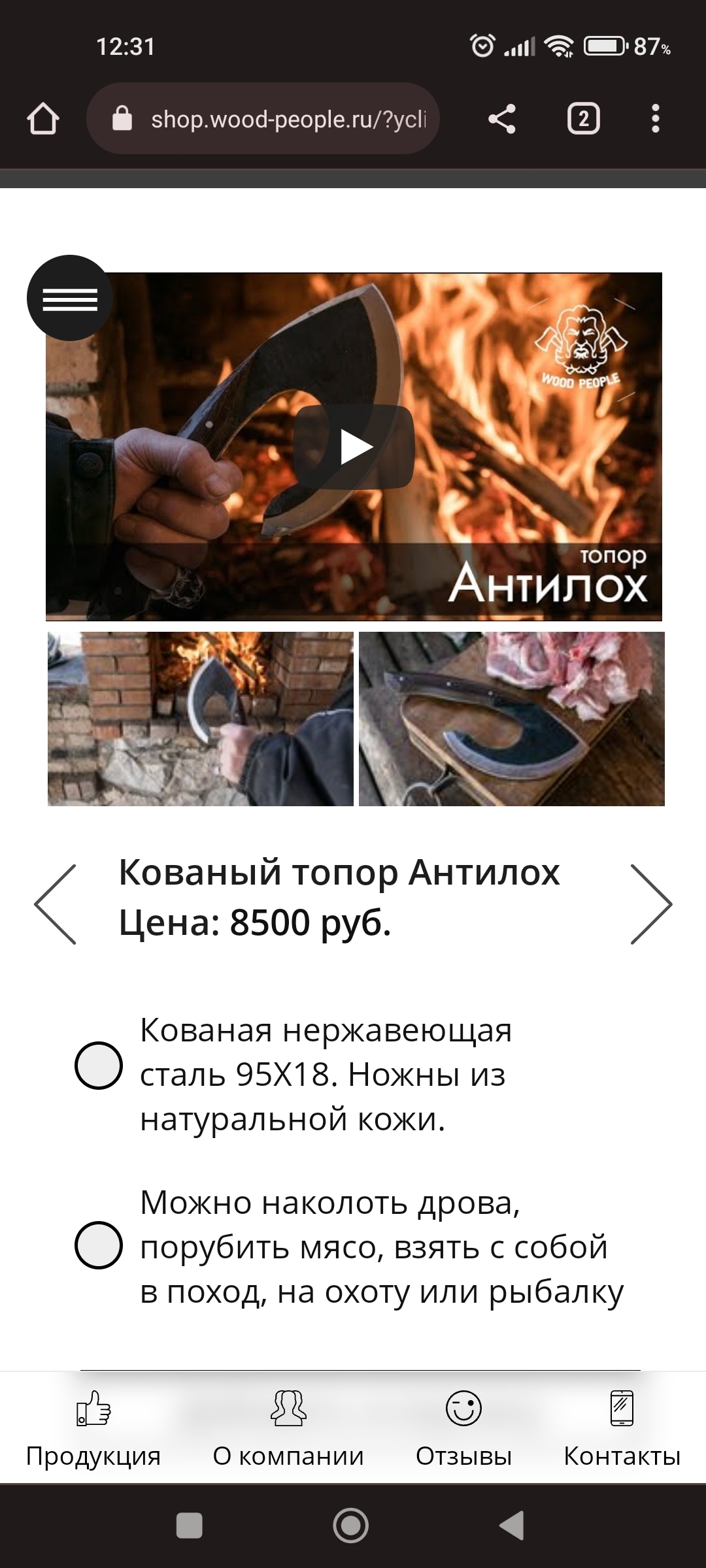Open the tab switcher showing 2 tabs
Image resolution: width=706 pixels, height=1568 pixels.
coord(583,120)
